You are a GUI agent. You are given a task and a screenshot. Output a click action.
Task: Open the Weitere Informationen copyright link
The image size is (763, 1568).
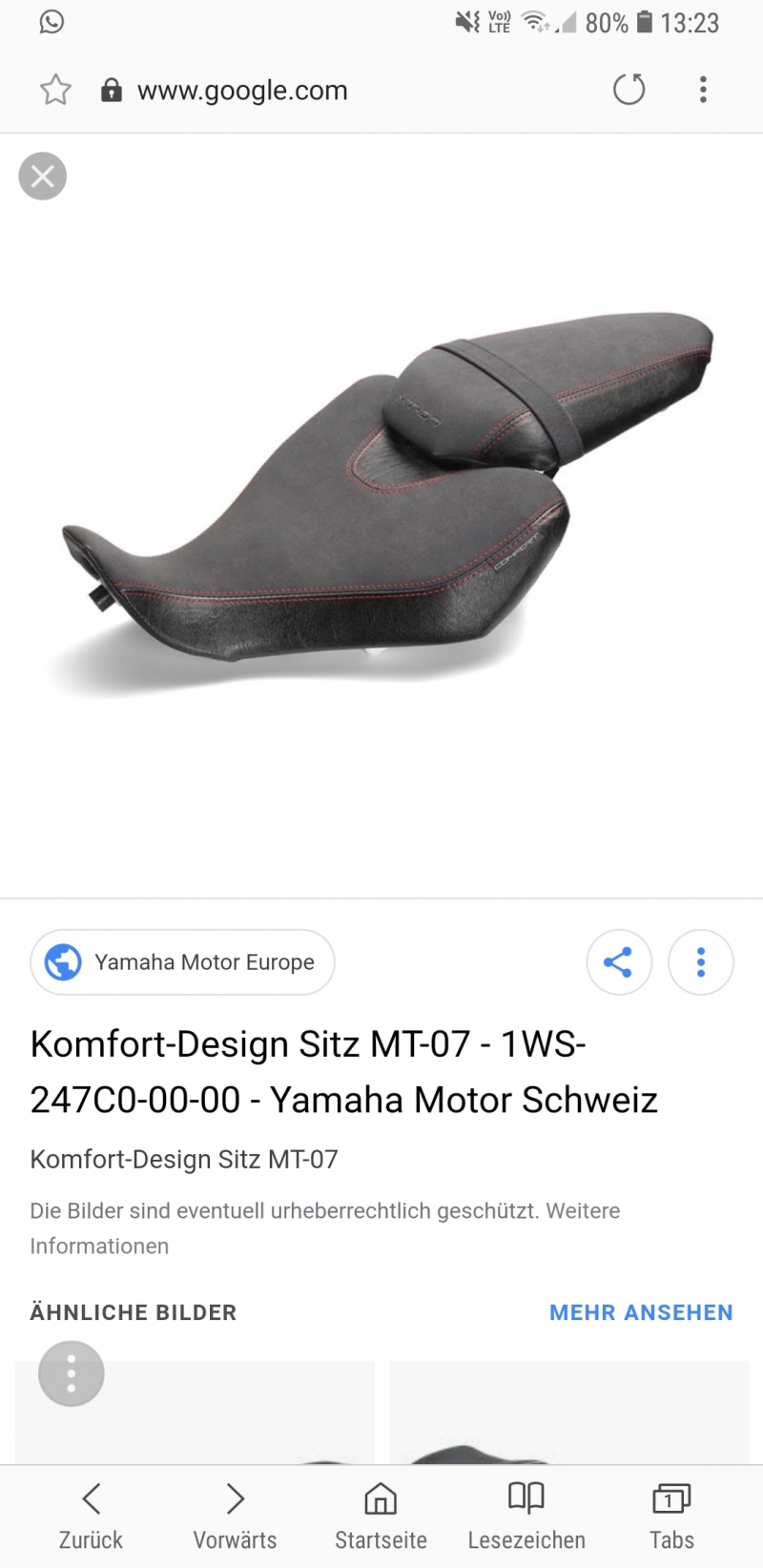324,1228
